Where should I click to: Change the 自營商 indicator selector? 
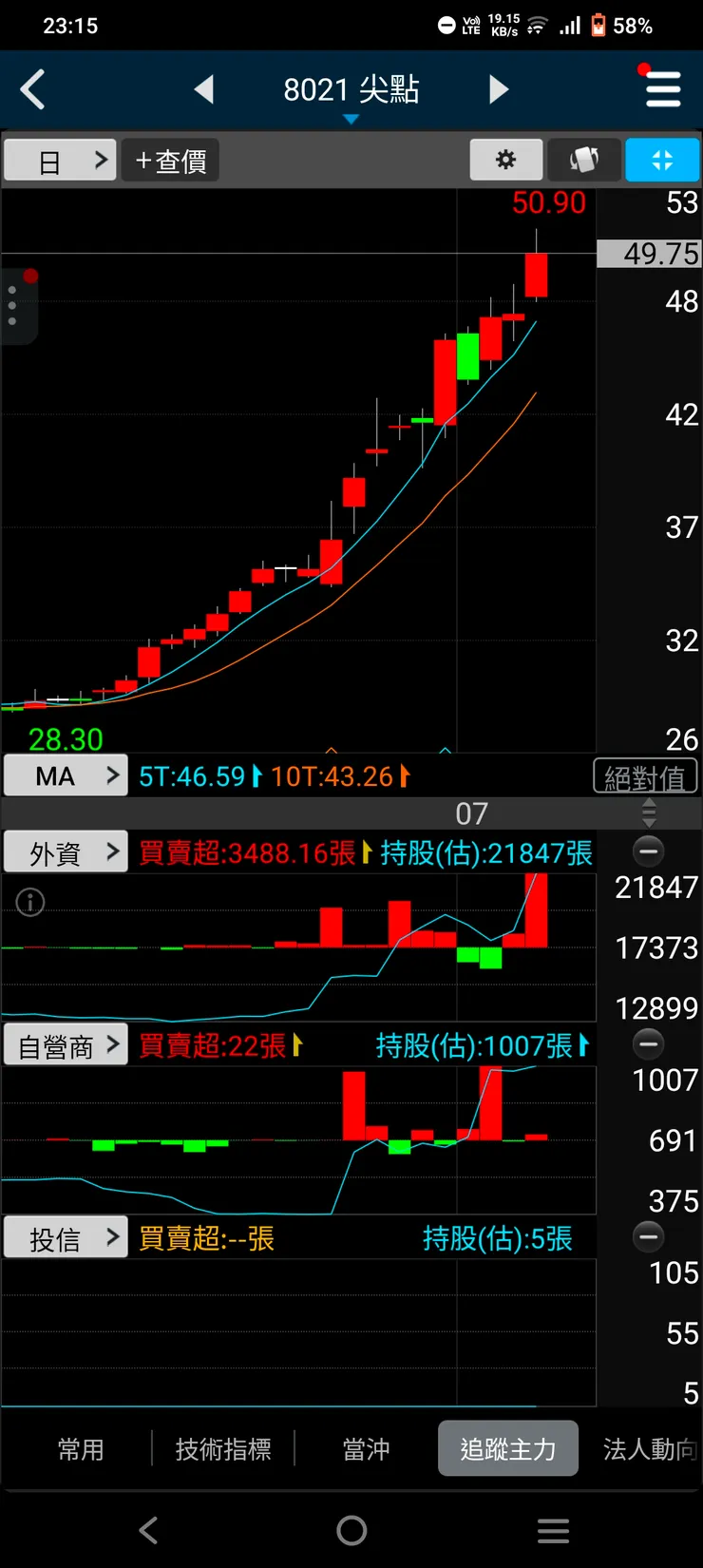66,1046
